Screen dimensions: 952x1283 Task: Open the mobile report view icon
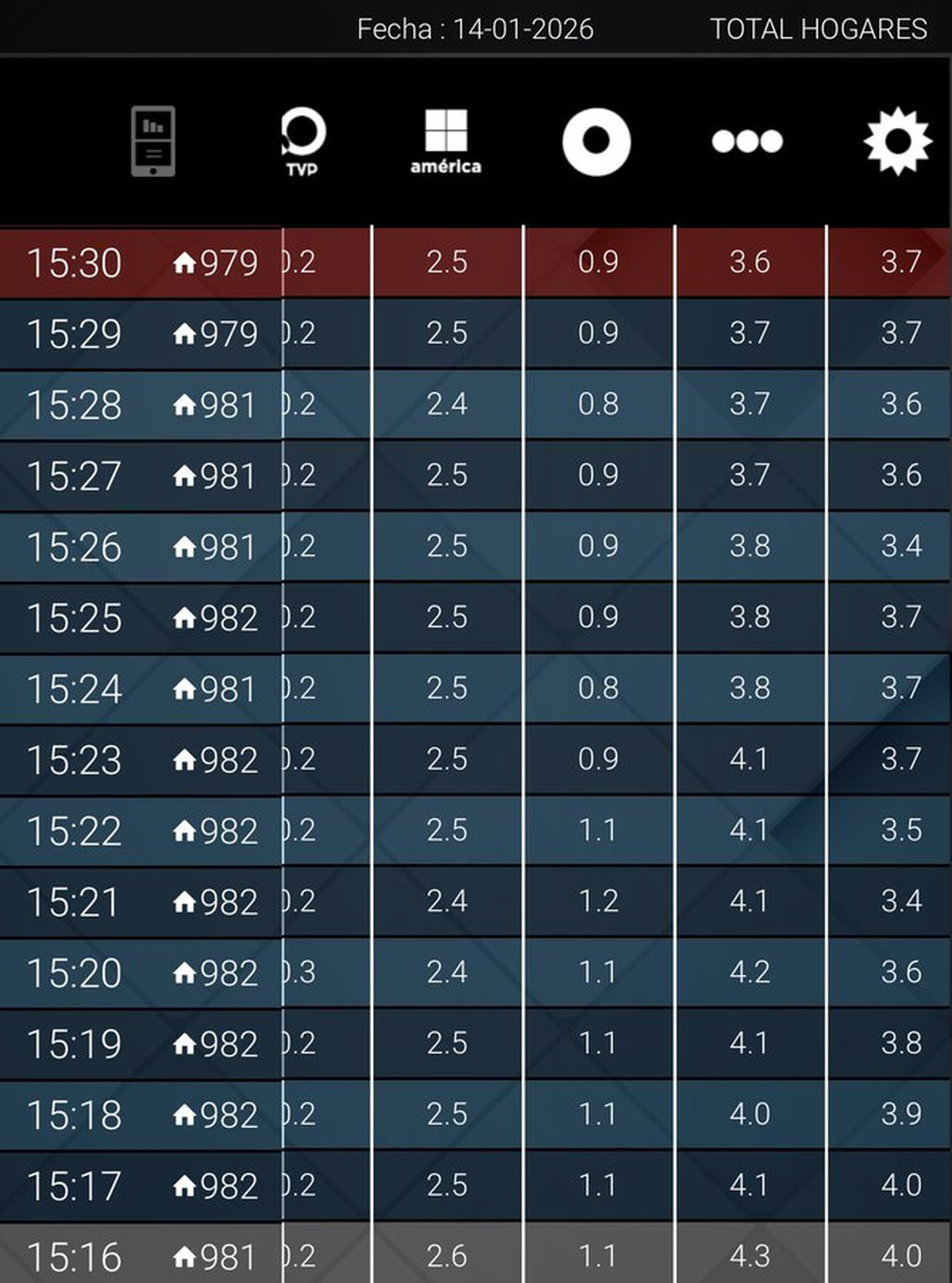pos(153,141)
